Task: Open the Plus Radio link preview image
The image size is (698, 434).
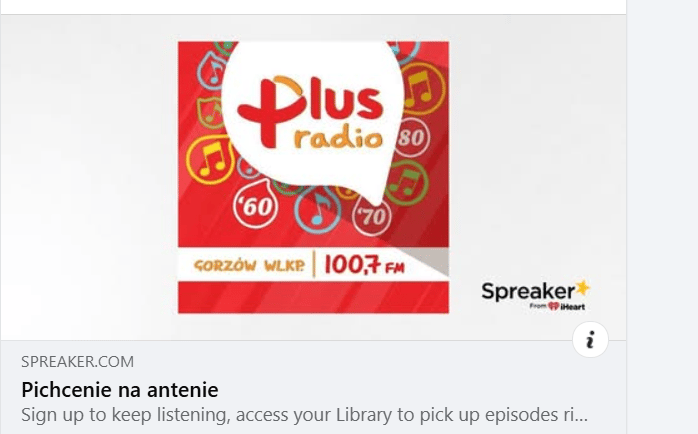Action: pos(313,177)
